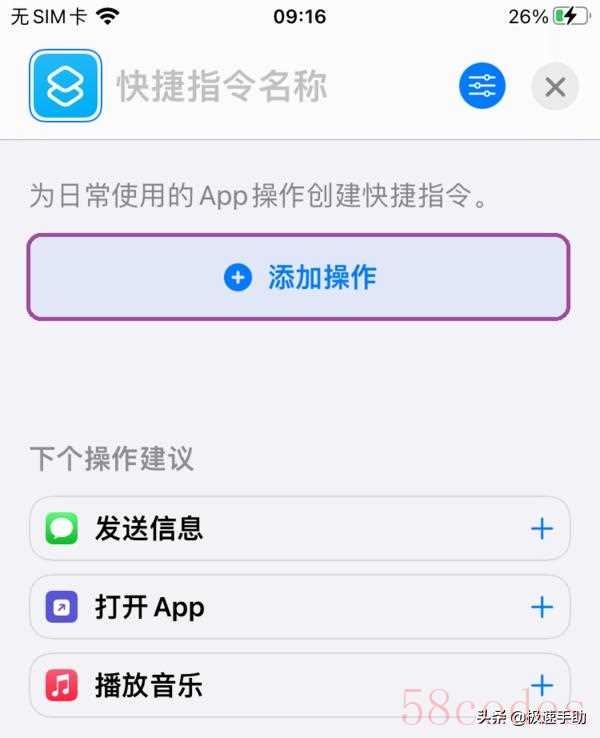Add 播放音乐 with its plus icon
Viewport: 600px width, 738px height.
point(541,686)
